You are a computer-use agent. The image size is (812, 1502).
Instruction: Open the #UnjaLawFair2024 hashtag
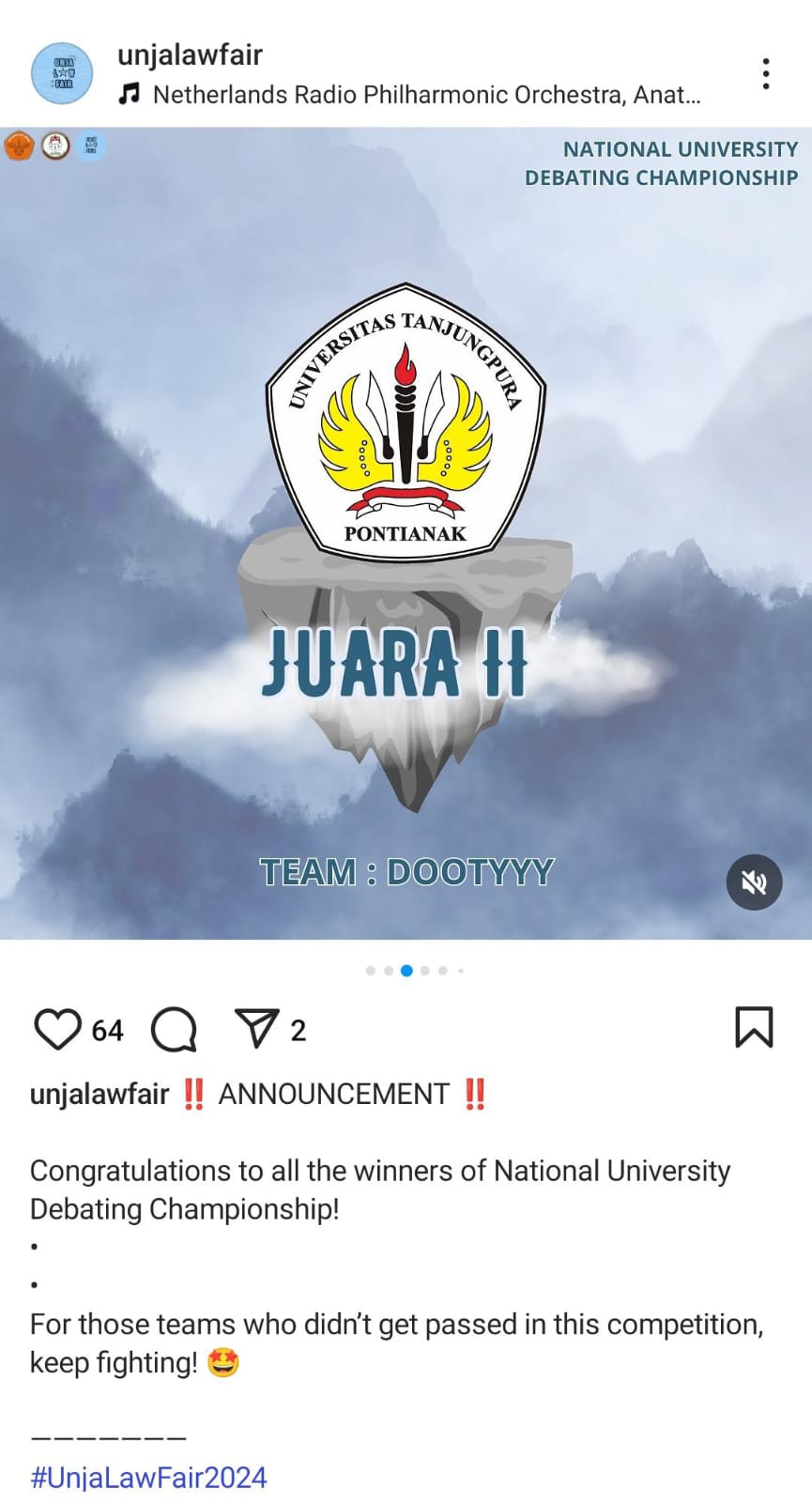(x=148, y=1478)
